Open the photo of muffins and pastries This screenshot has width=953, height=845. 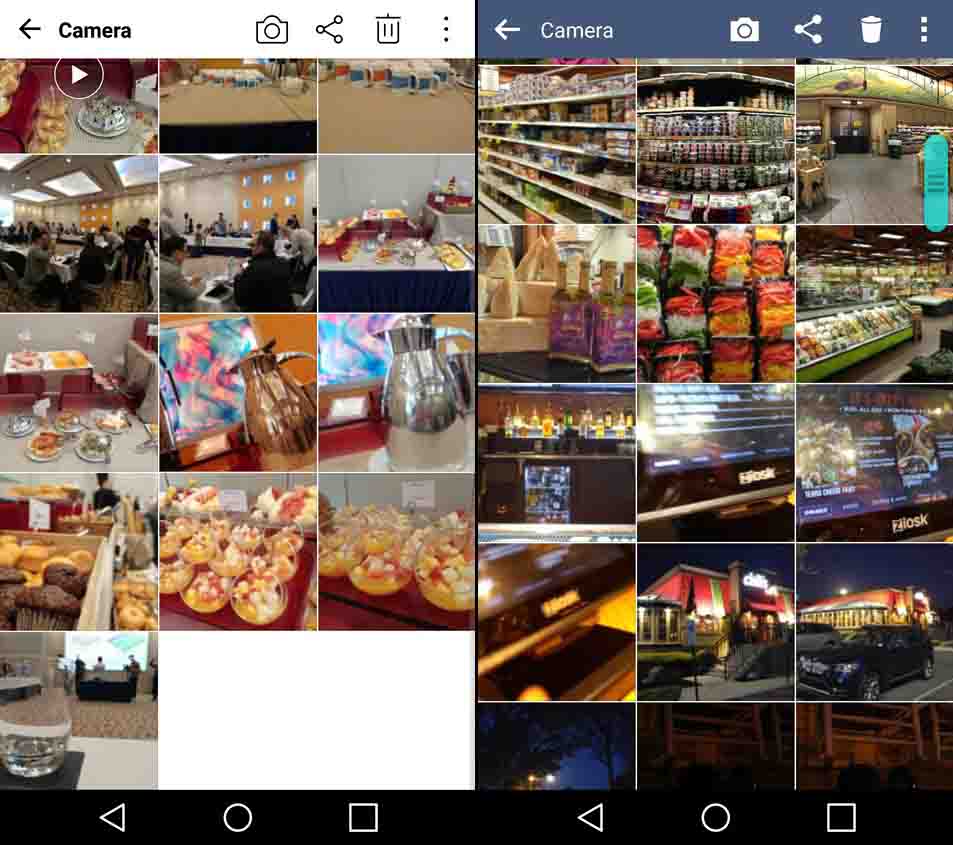click(x=78, y=552)
